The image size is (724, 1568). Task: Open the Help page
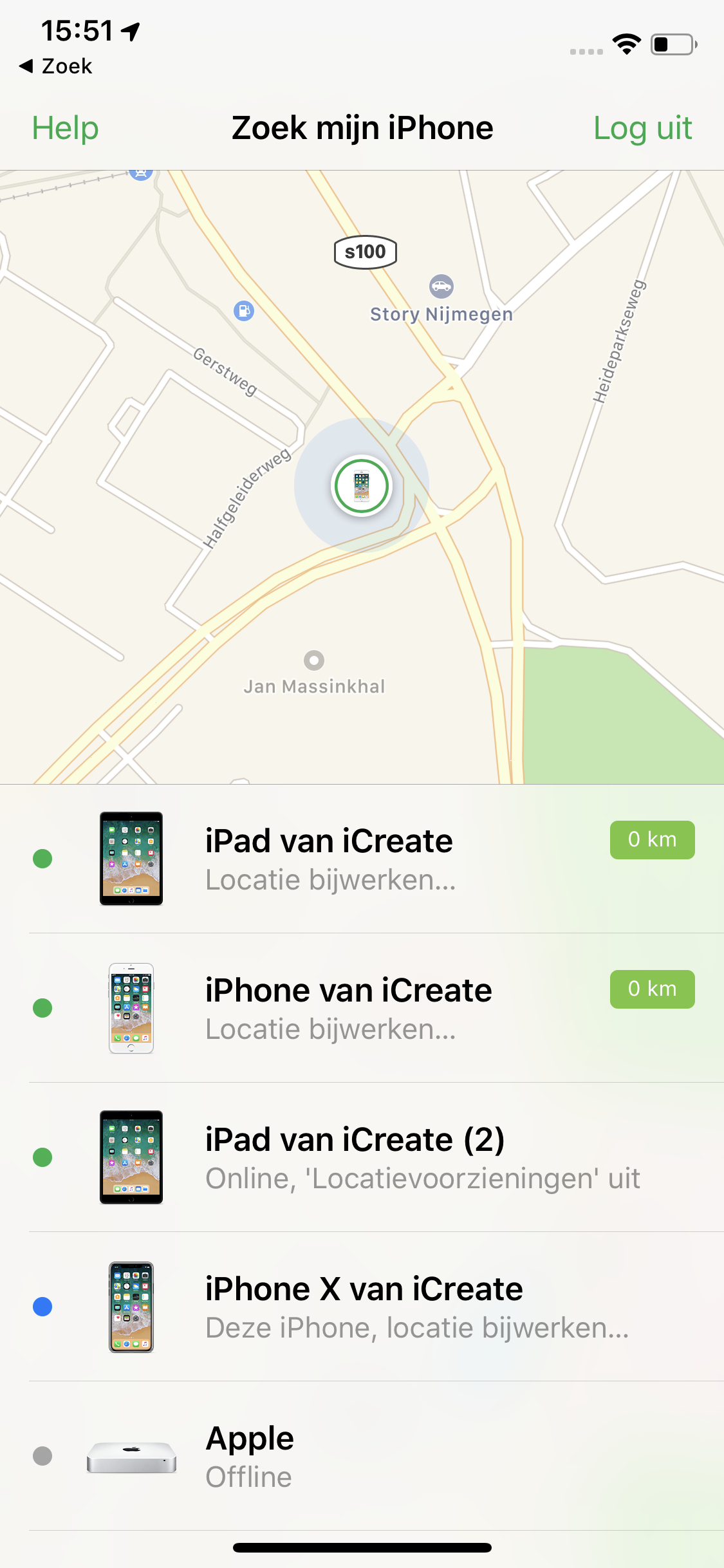click(x=65, y=128)
